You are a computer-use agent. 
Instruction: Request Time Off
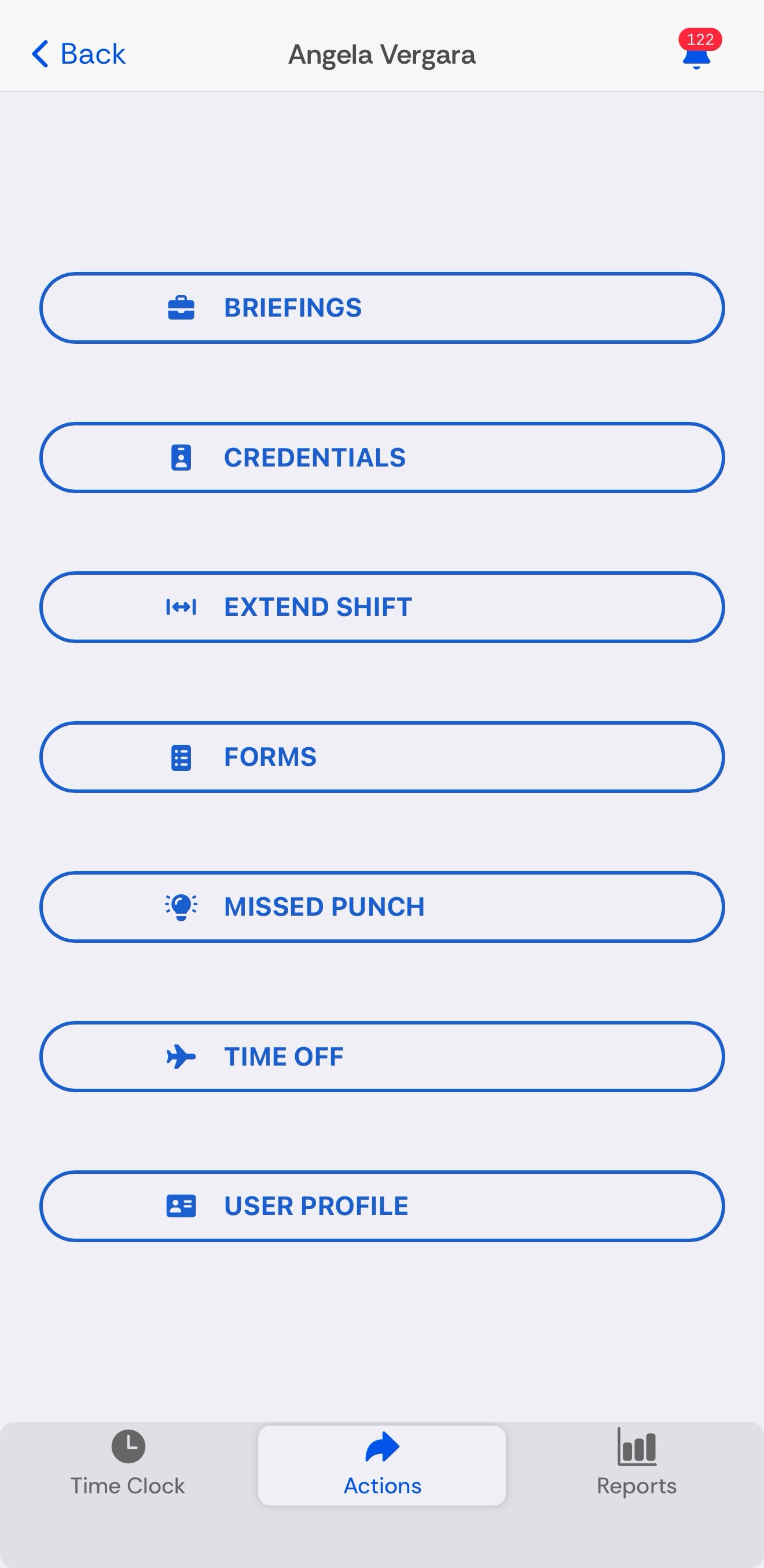pos(381,1057)
